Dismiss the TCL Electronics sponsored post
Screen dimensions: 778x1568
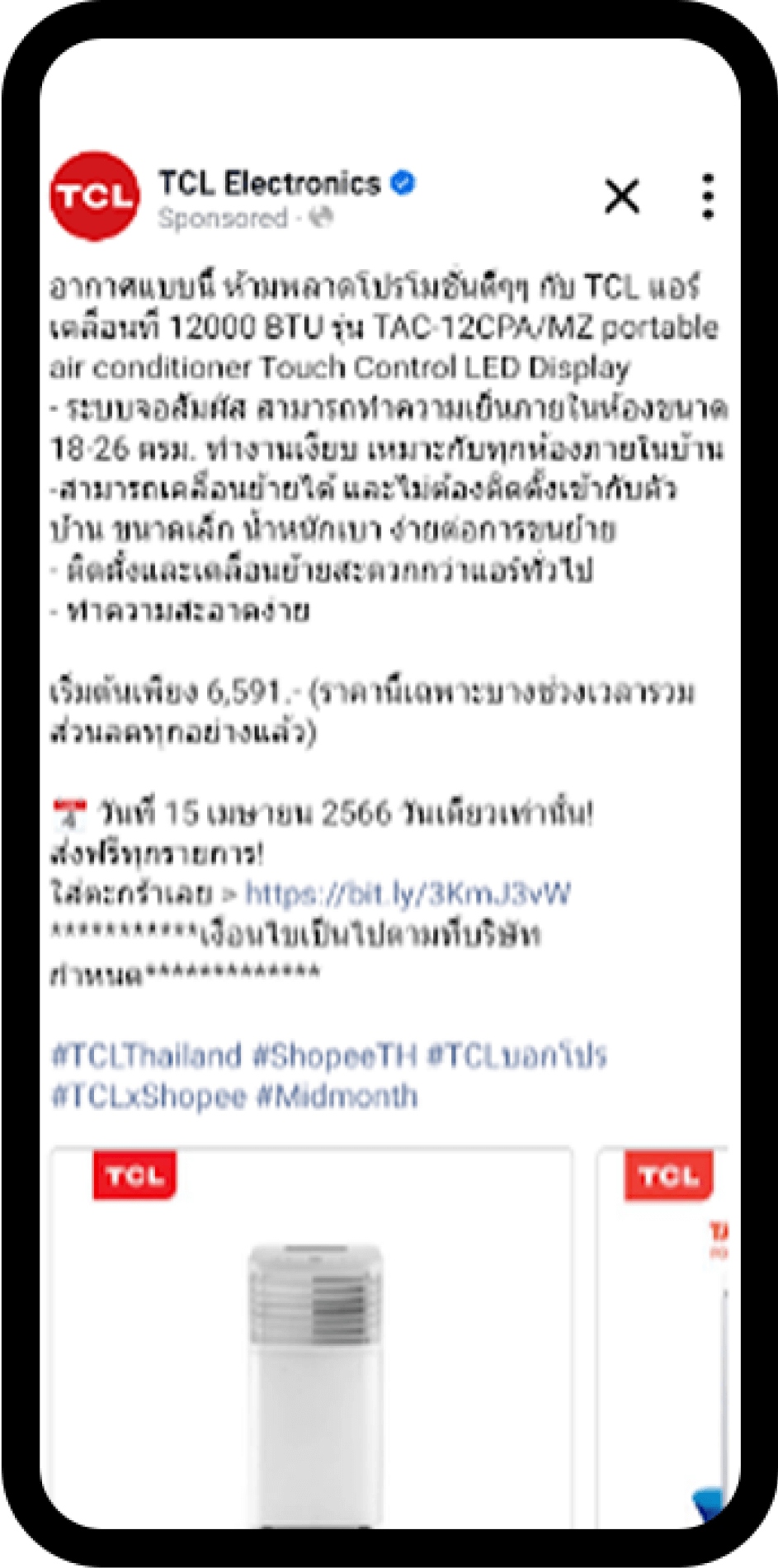pos(622,197)
